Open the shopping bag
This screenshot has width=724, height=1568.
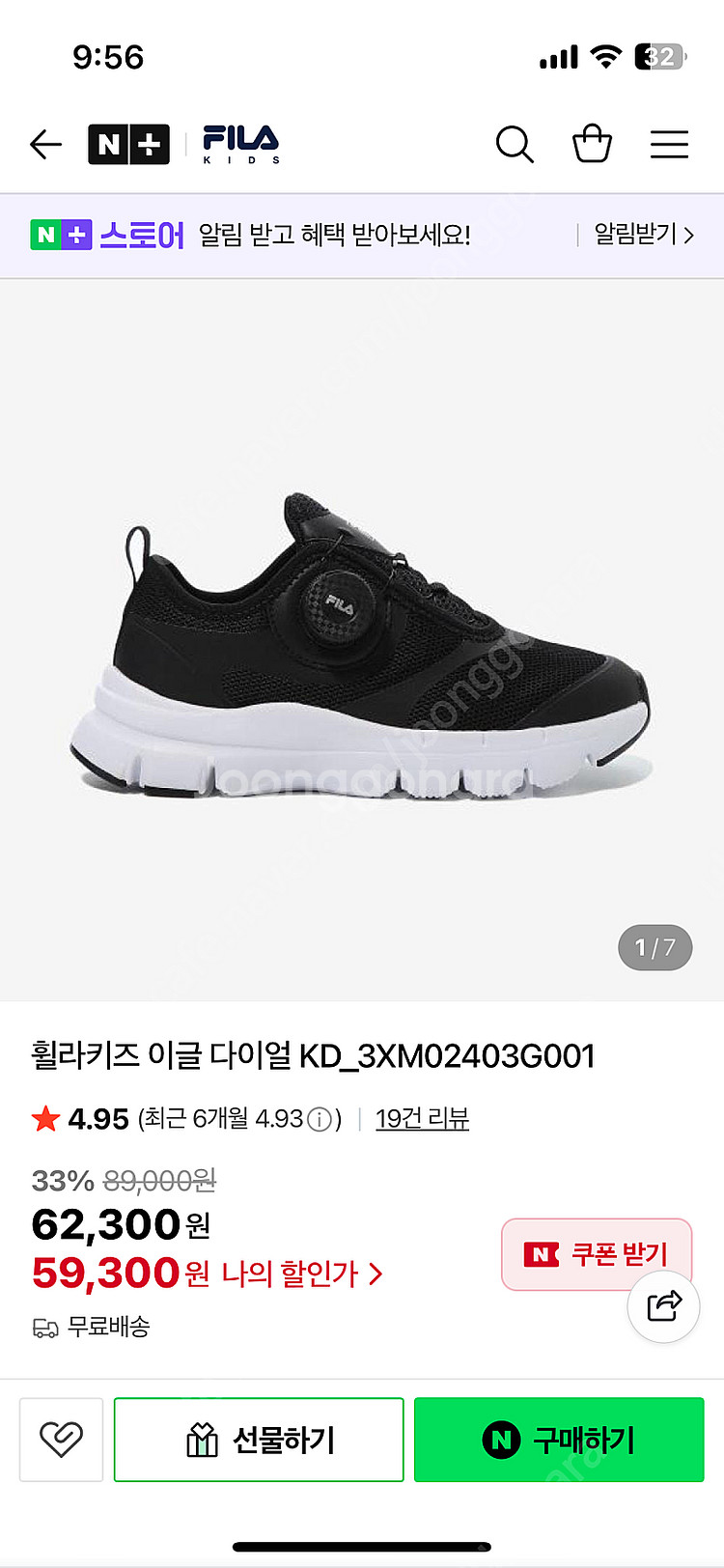[592, 145]
